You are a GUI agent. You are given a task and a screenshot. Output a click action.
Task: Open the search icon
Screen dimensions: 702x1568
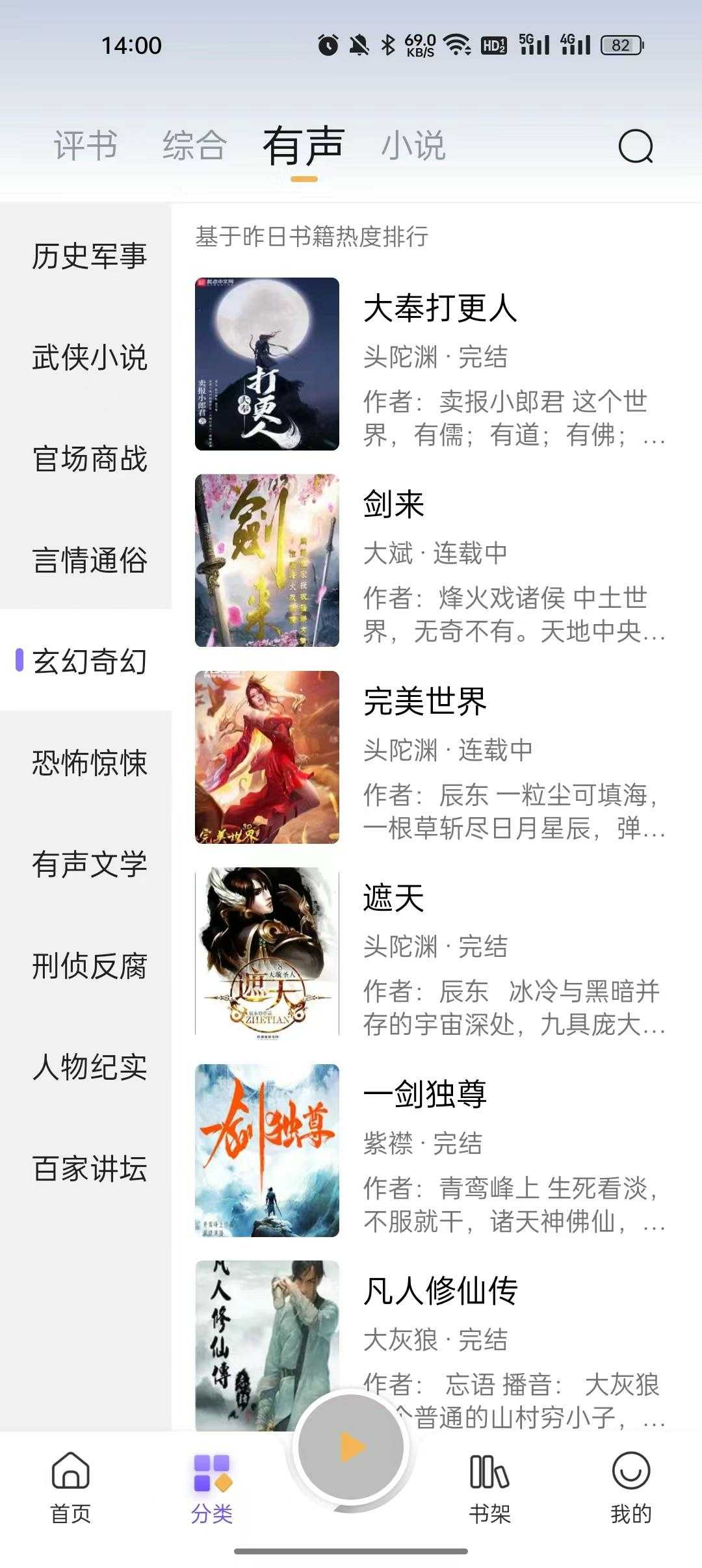pyautogui.click(x=635, y=146)
